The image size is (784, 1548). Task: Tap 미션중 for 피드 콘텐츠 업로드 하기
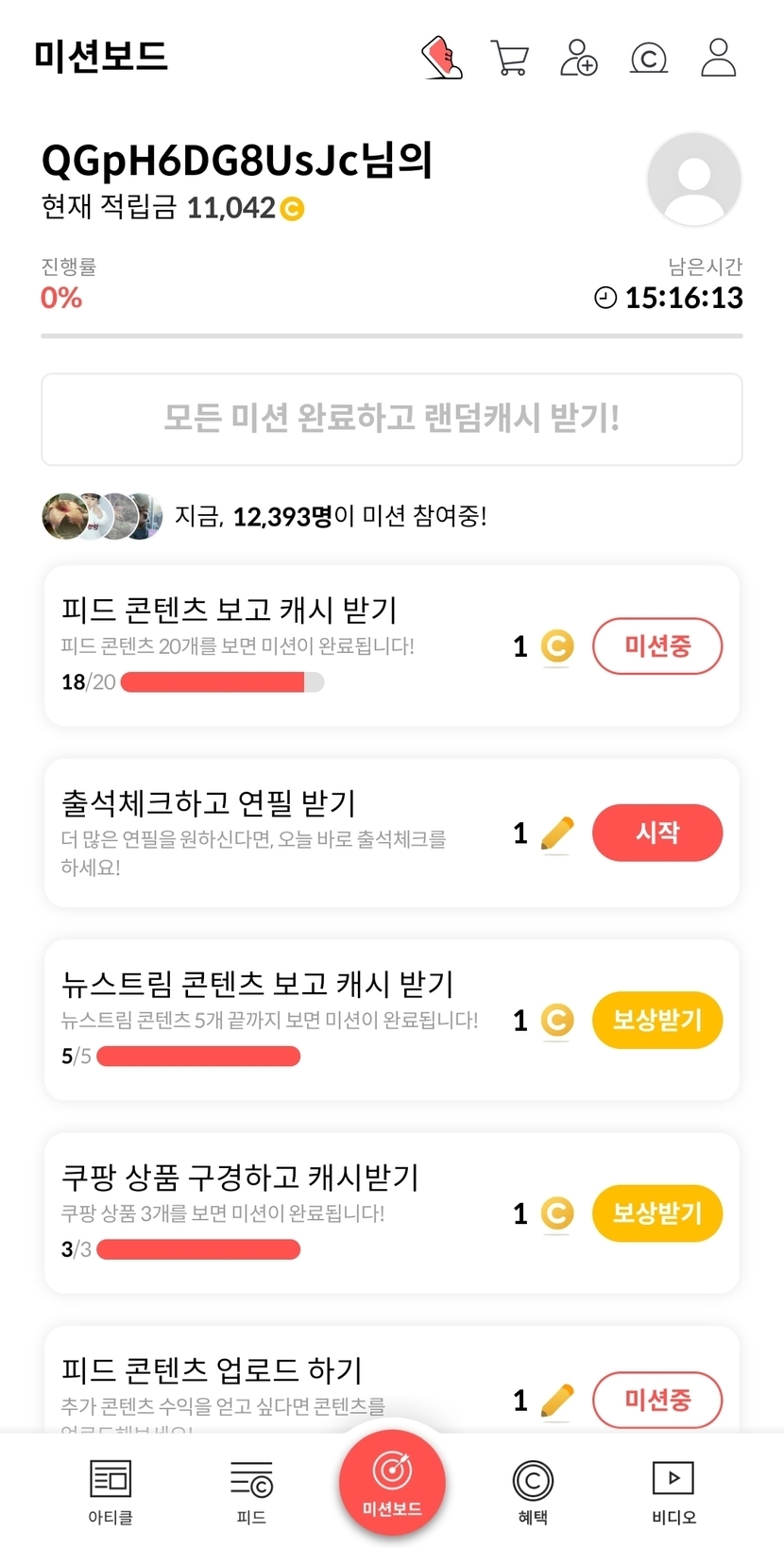[657, 1400]
